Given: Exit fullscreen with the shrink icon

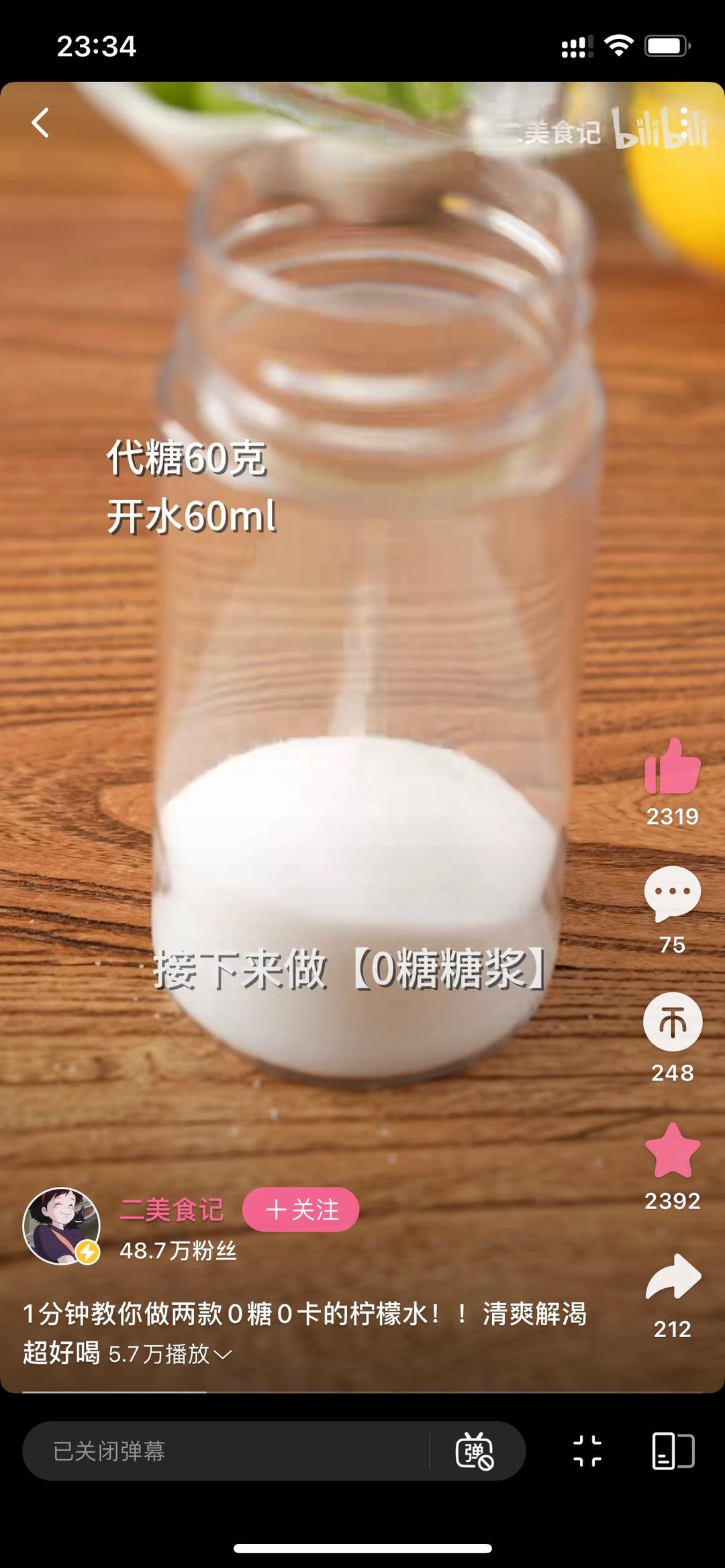Looking at the screenshot, I should (587, 1451).
